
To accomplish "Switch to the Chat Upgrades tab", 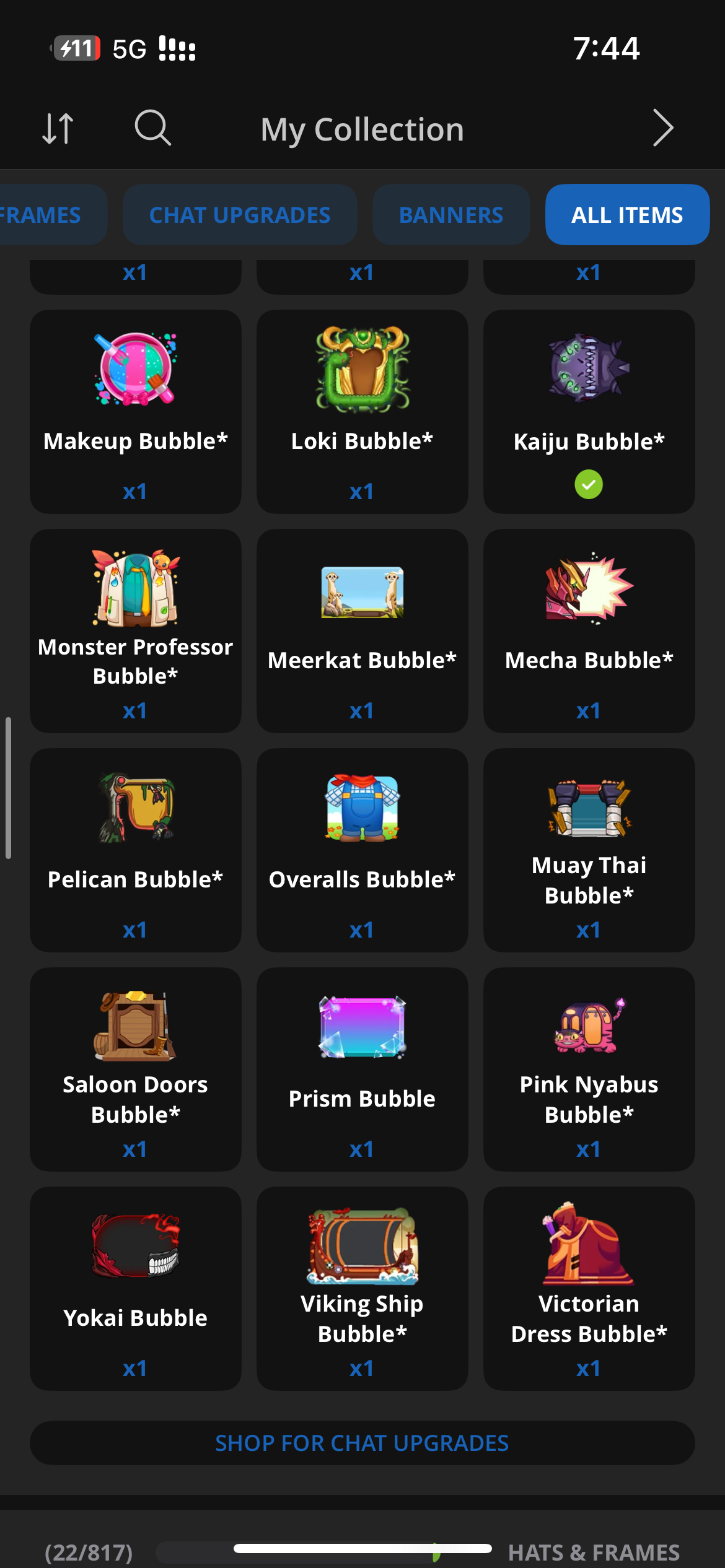I will 240,215.
